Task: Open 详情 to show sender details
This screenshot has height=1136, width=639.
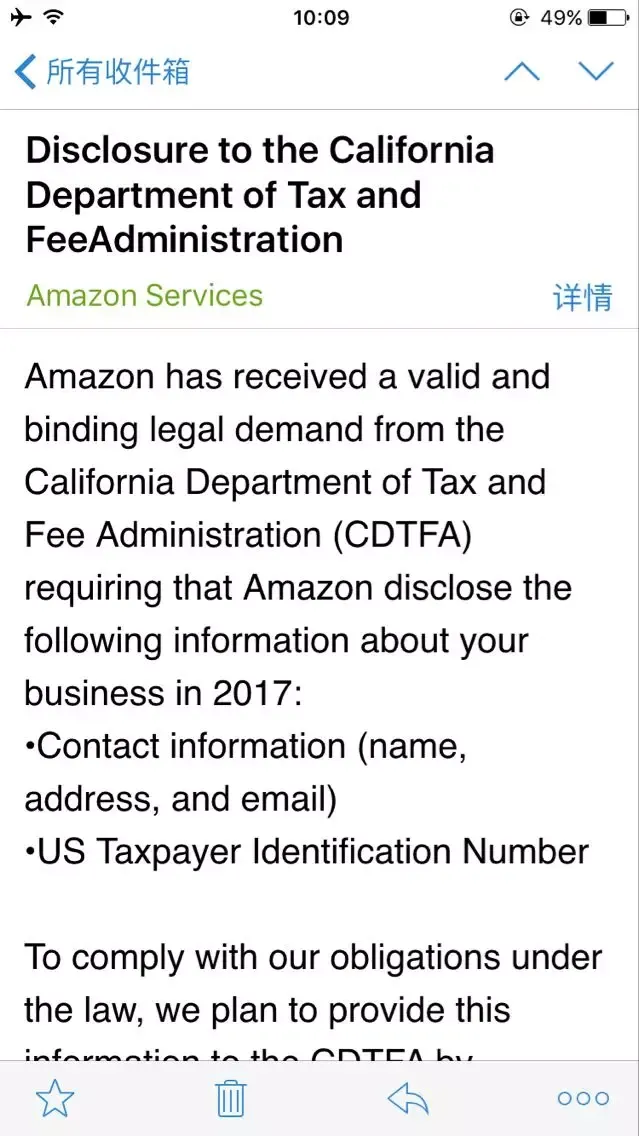Action: [582, 297]
